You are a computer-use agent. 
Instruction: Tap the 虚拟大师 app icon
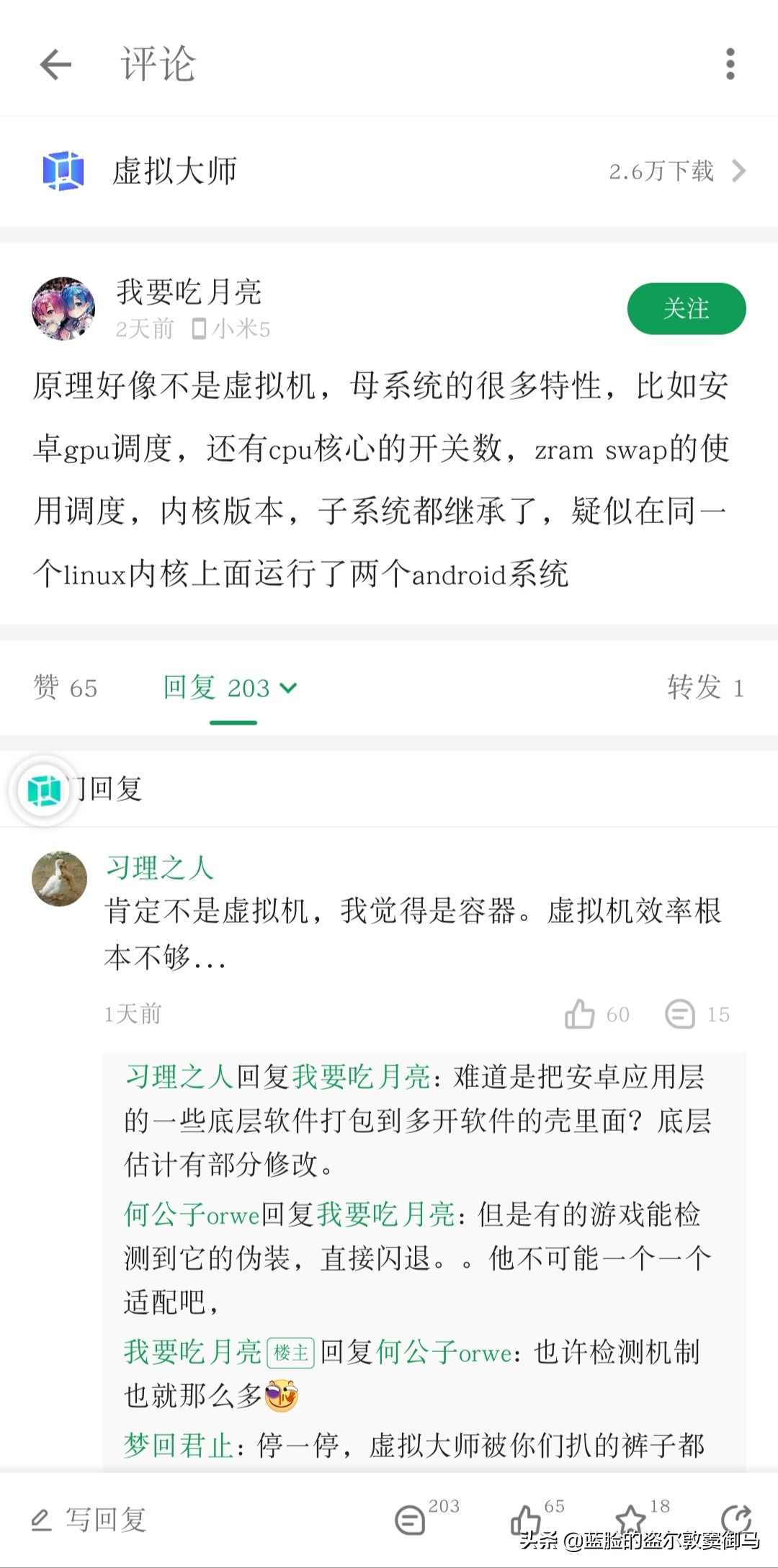[63, 171]
